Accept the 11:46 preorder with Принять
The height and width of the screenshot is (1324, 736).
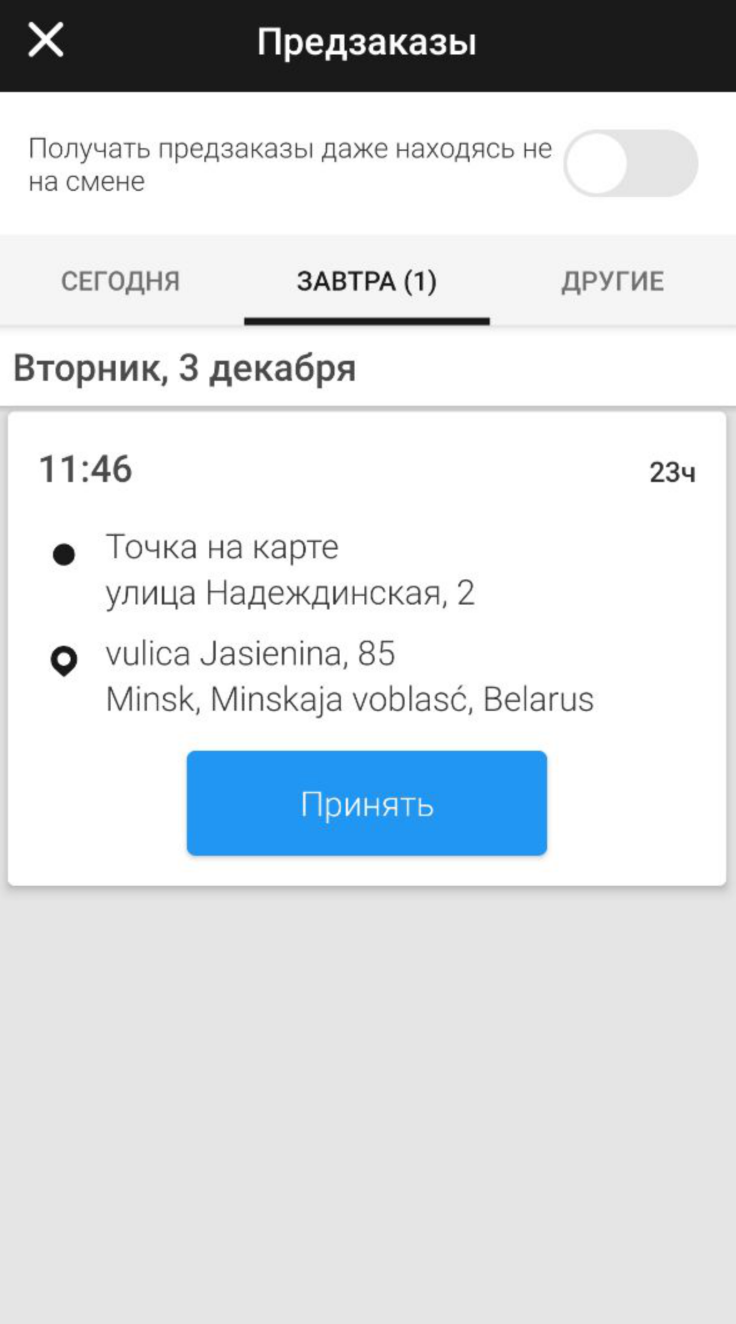[366, 804]
